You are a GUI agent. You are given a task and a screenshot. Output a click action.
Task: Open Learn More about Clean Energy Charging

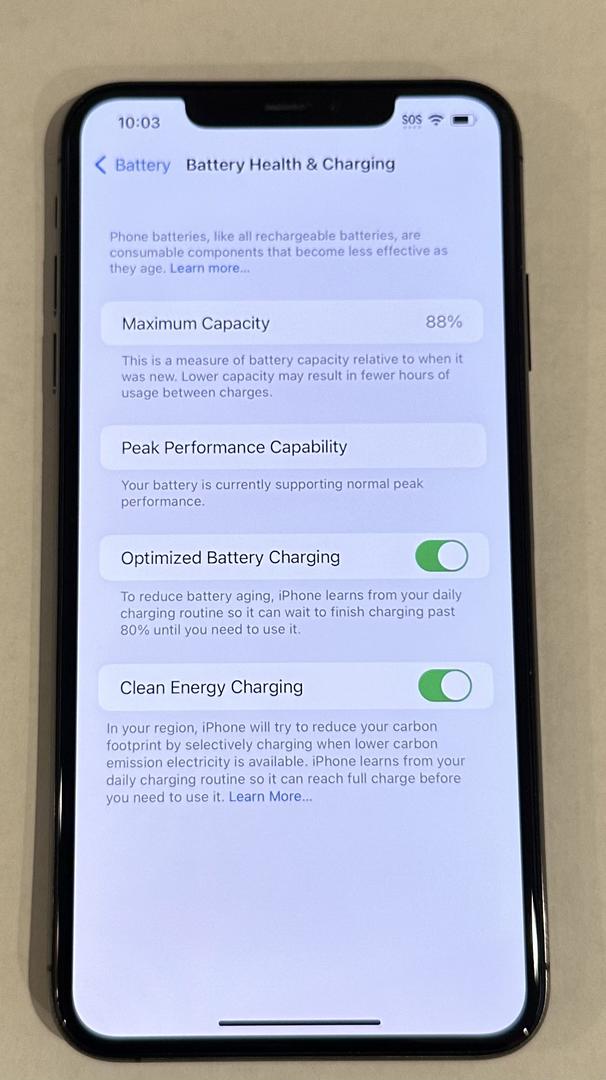[x=270, y=796]
